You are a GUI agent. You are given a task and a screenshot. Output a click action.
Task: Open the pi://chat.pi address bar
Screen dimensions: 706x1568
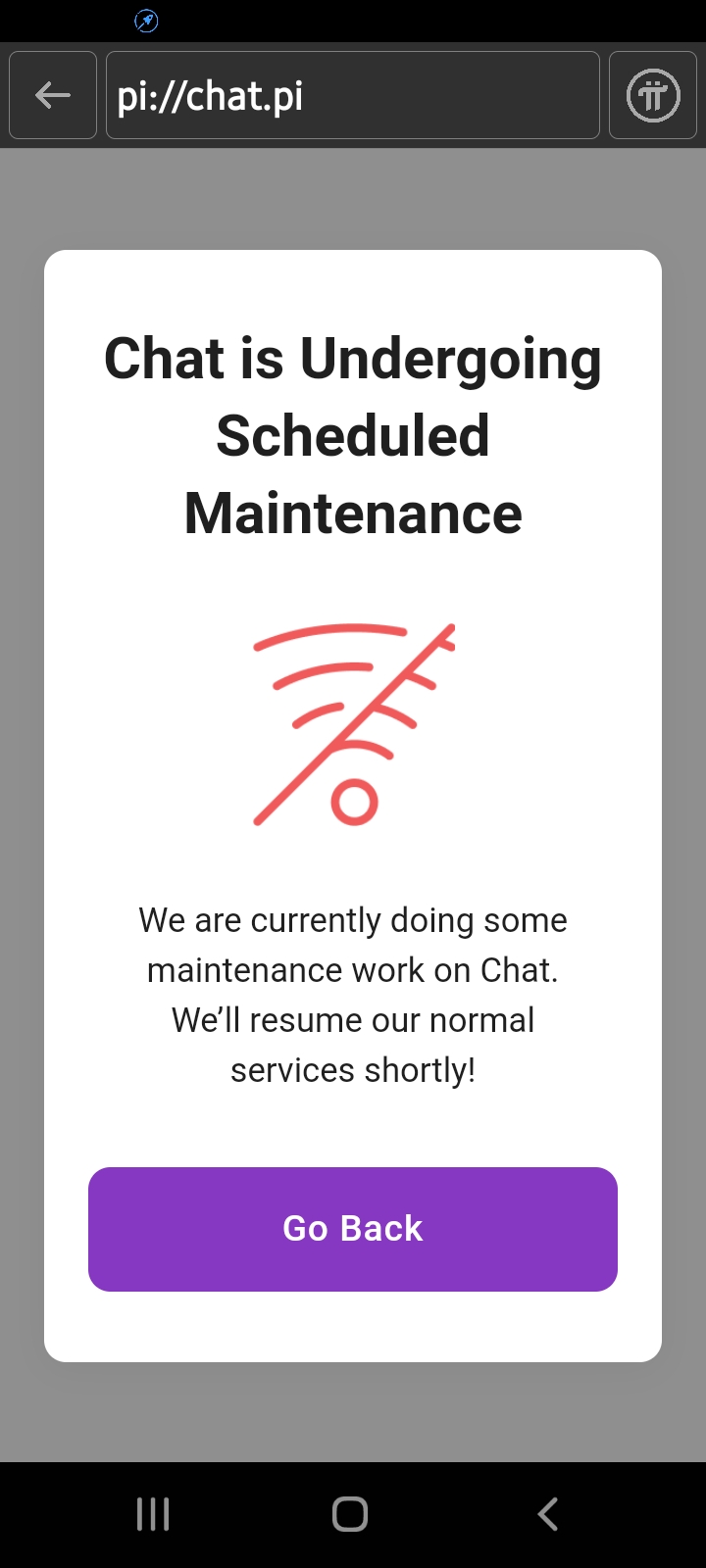(353, 95)
